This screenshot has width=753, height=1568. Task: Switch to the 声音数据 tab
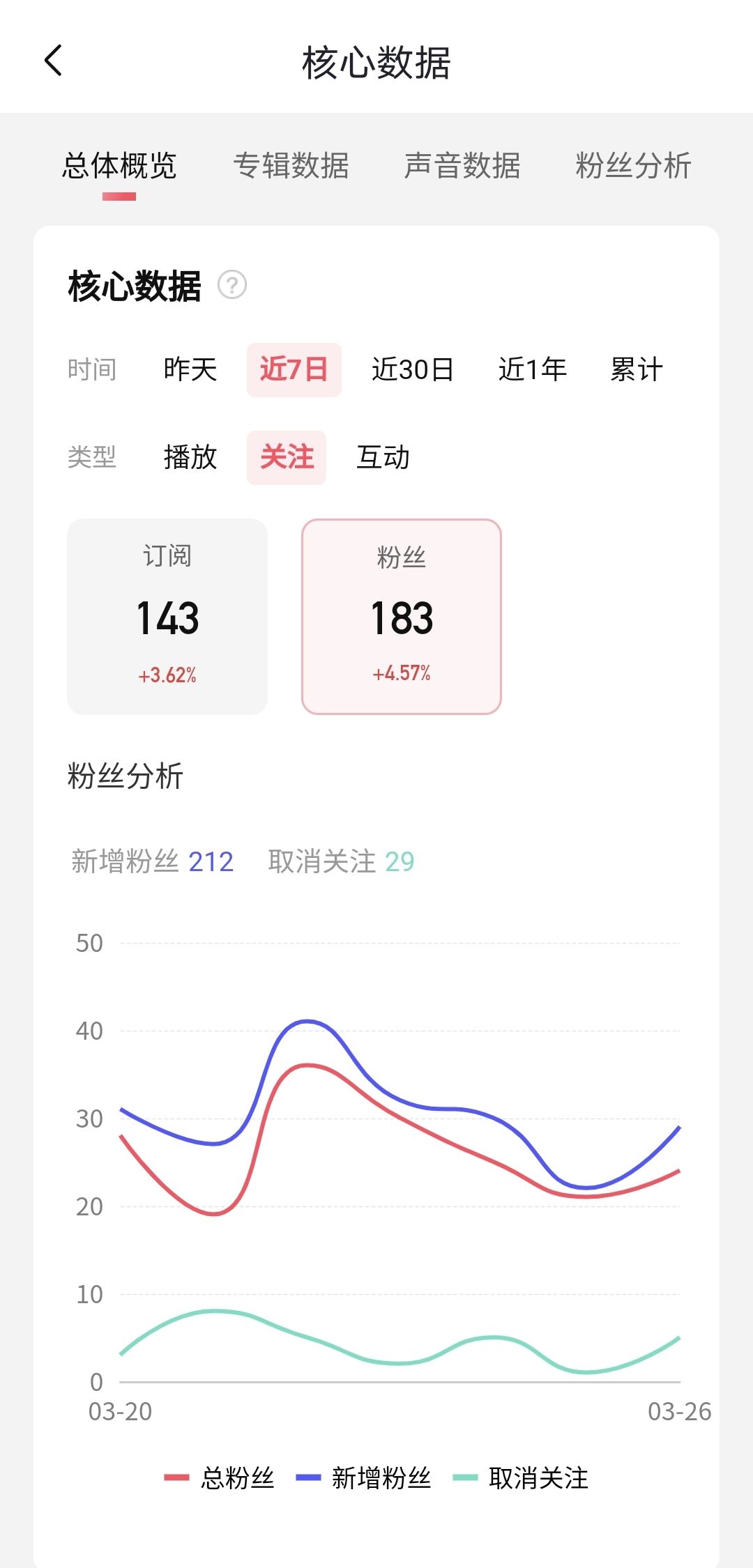(462, 166)
